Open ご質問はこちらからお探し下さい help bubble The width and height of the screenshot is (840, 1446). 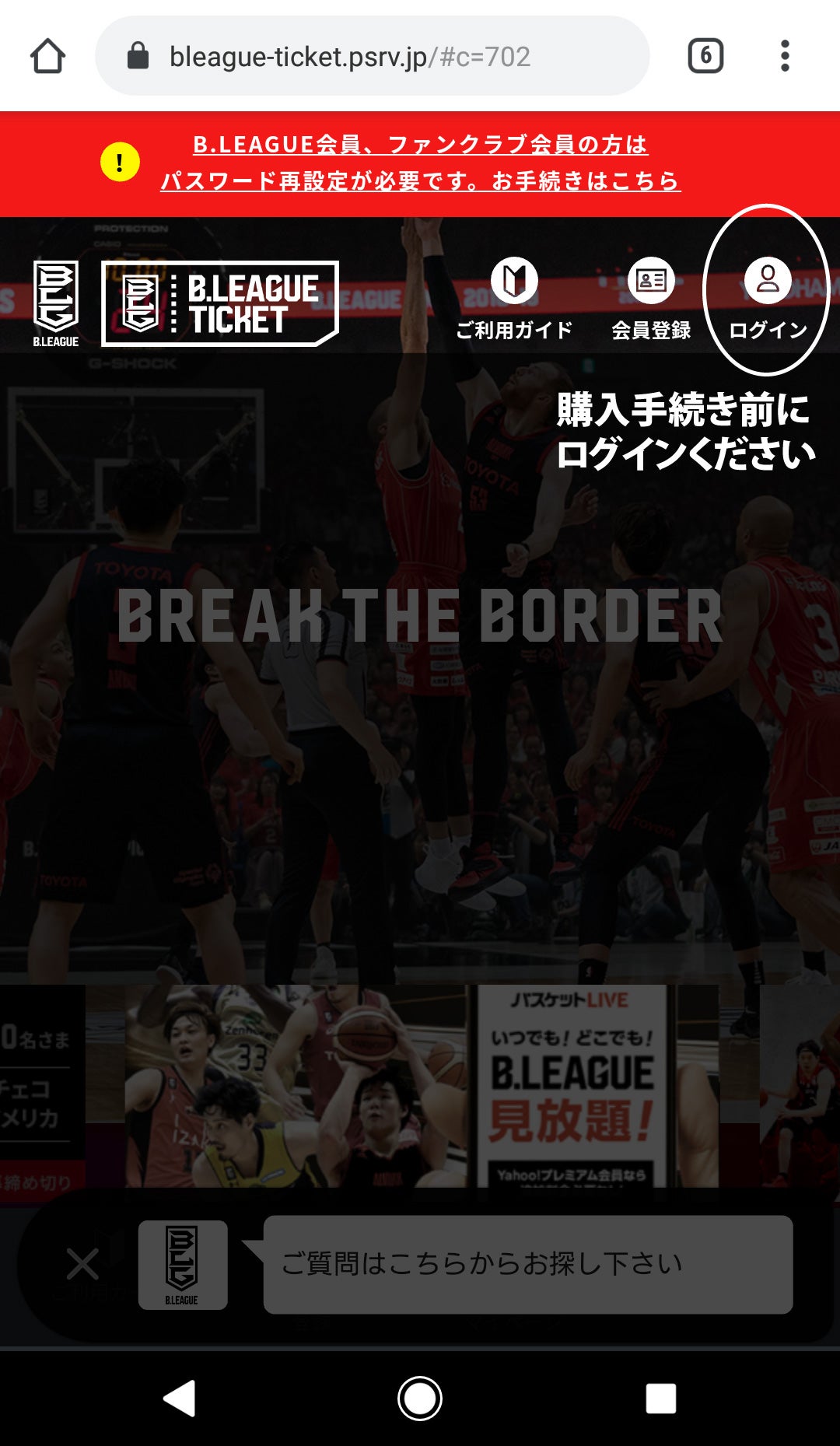(527, 1264)
